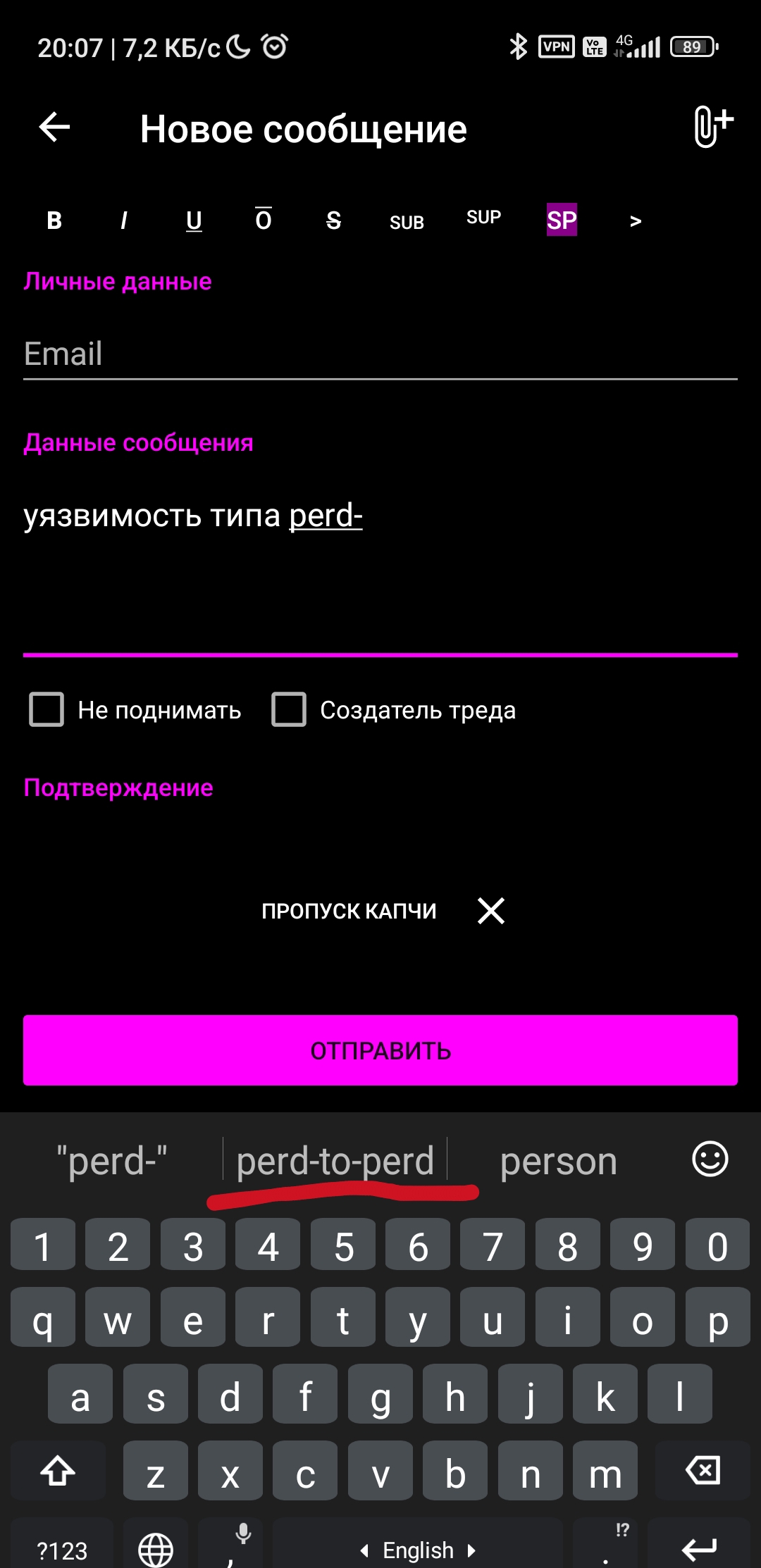Go back from Новое сообщение
The image size is (761, 1568).
tap(54, 127)
